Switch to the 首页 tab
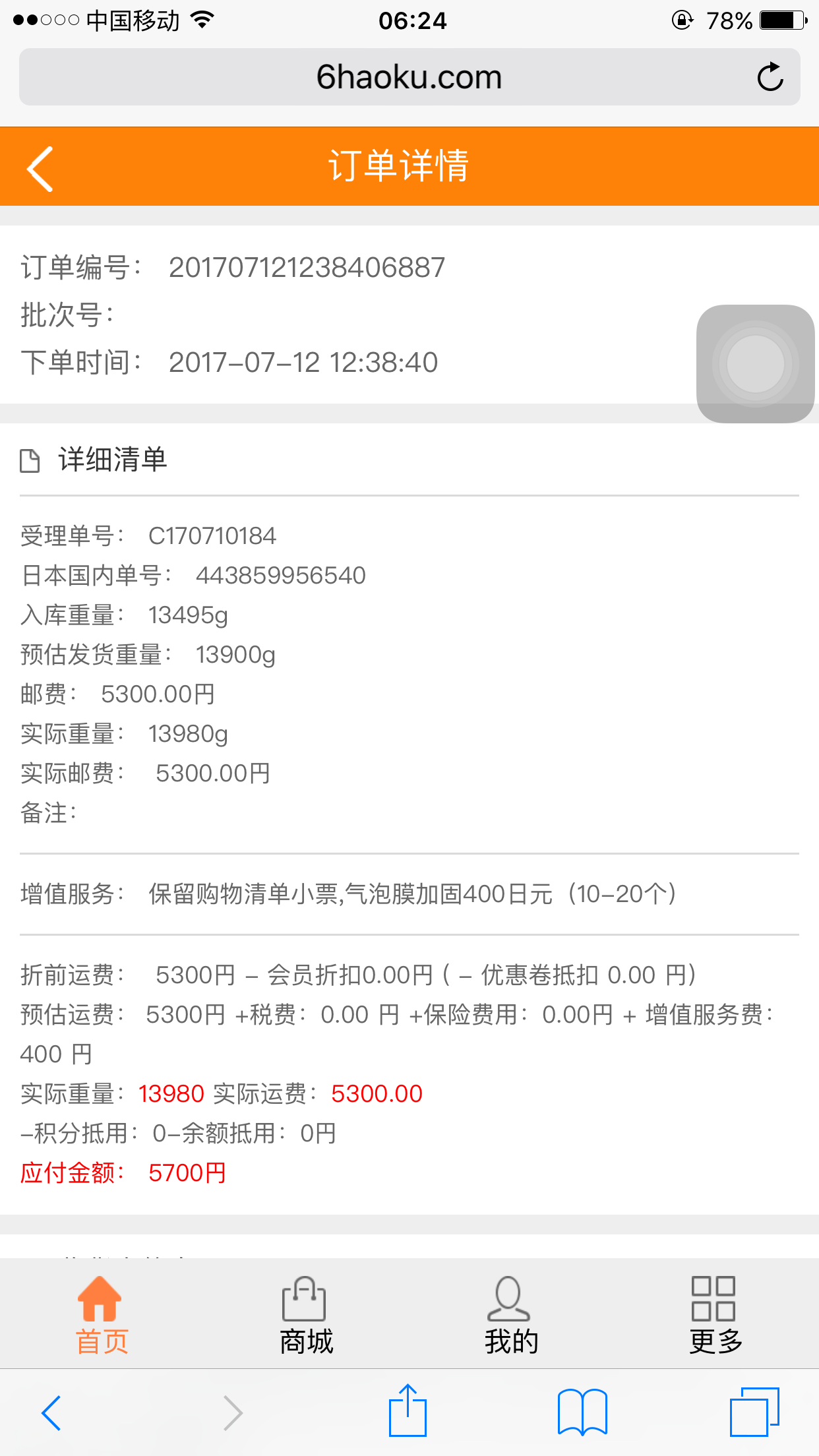This screenshot has height=1456, width=819. (102, 1314)
